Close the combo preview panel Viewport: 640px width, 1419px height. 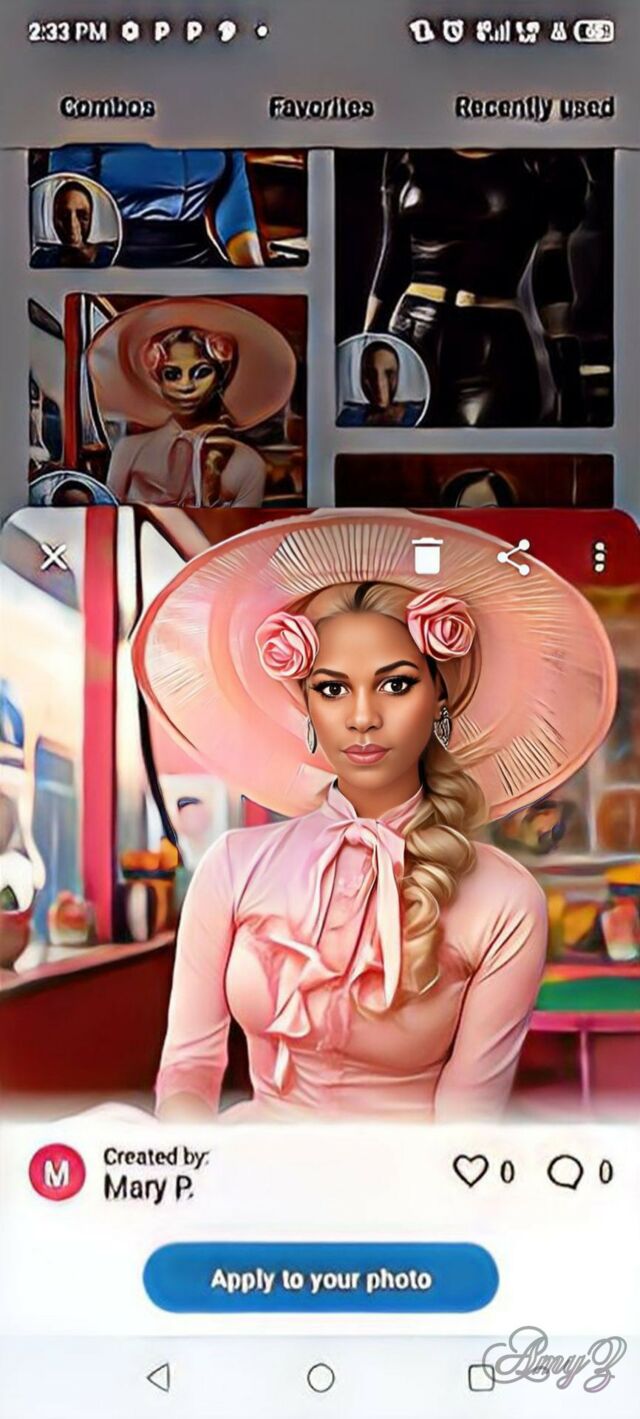click(x=54, y=557)
